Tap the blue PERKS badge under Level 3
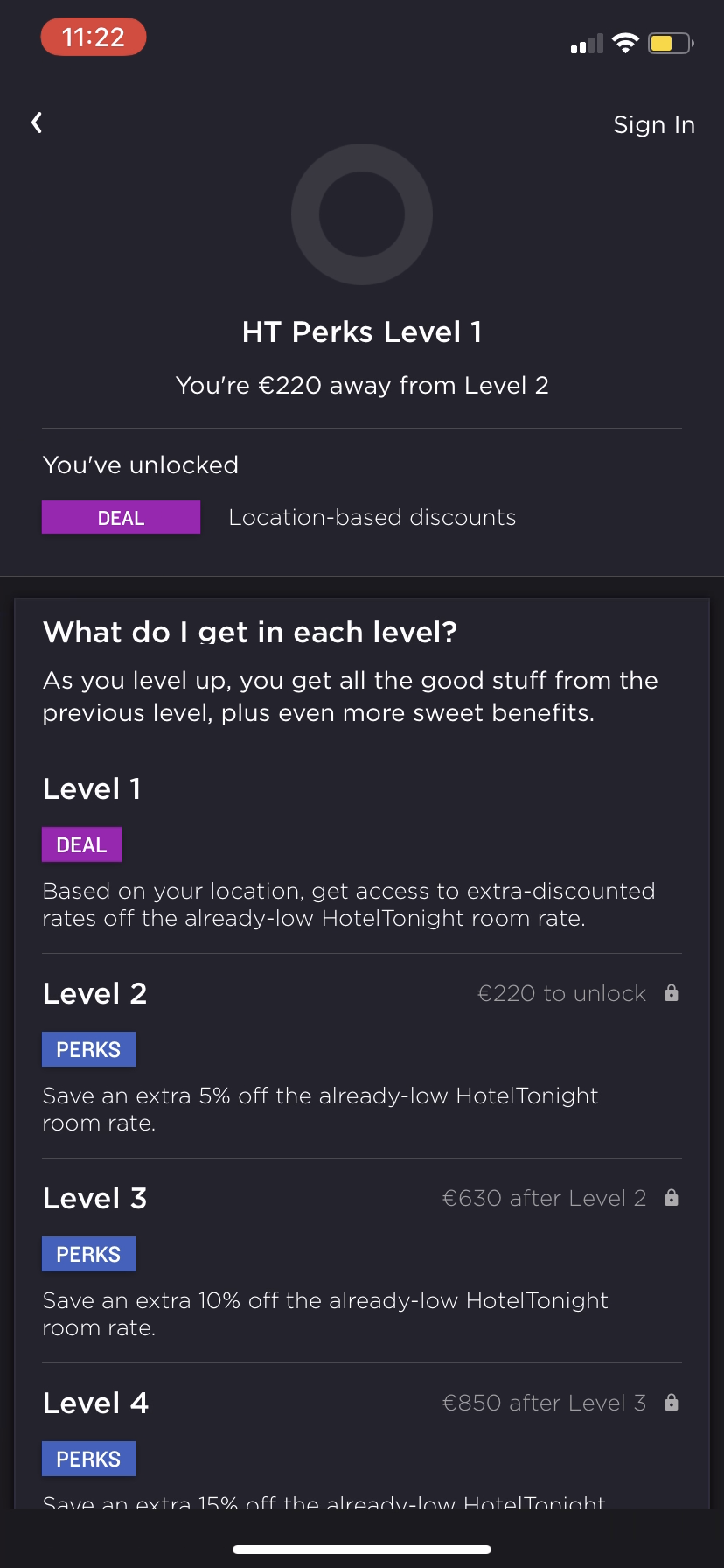 pos(88,1253)
